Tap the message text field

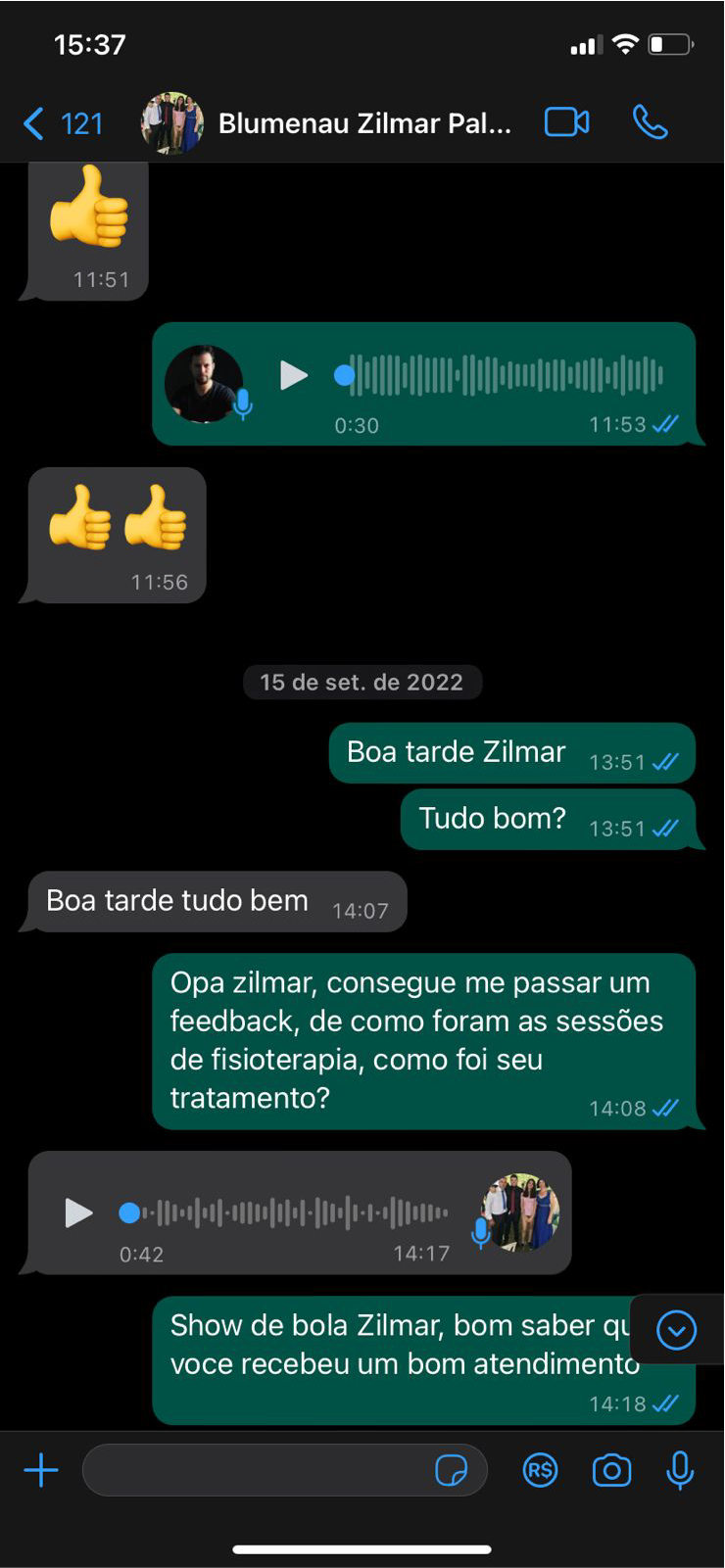(x=255, y=1470)
